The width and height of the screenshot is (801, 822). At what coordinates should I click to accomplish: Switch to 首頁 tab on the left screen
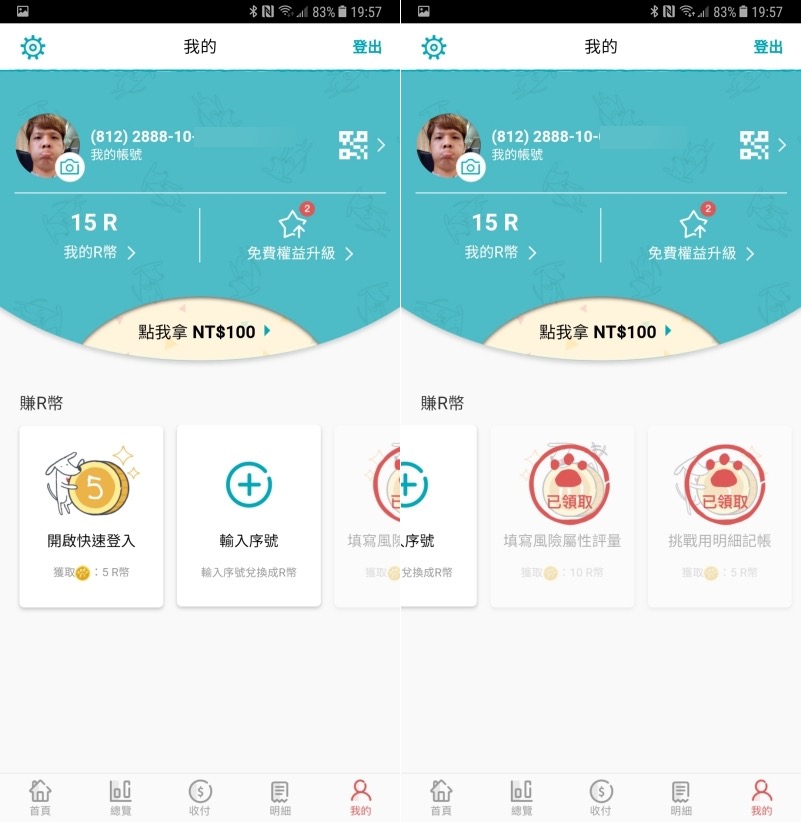(40, 798)
